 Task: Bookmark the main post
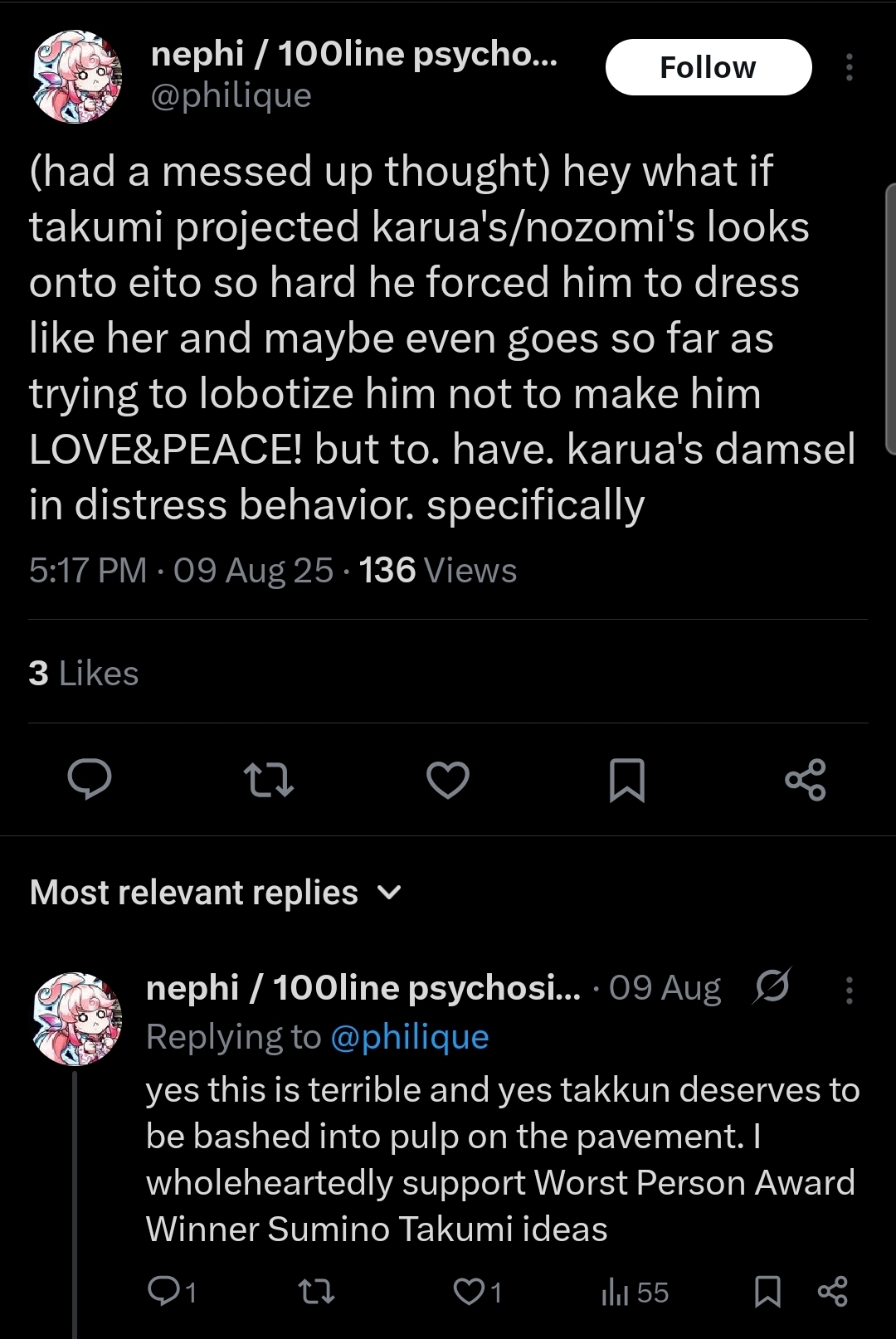626,779
